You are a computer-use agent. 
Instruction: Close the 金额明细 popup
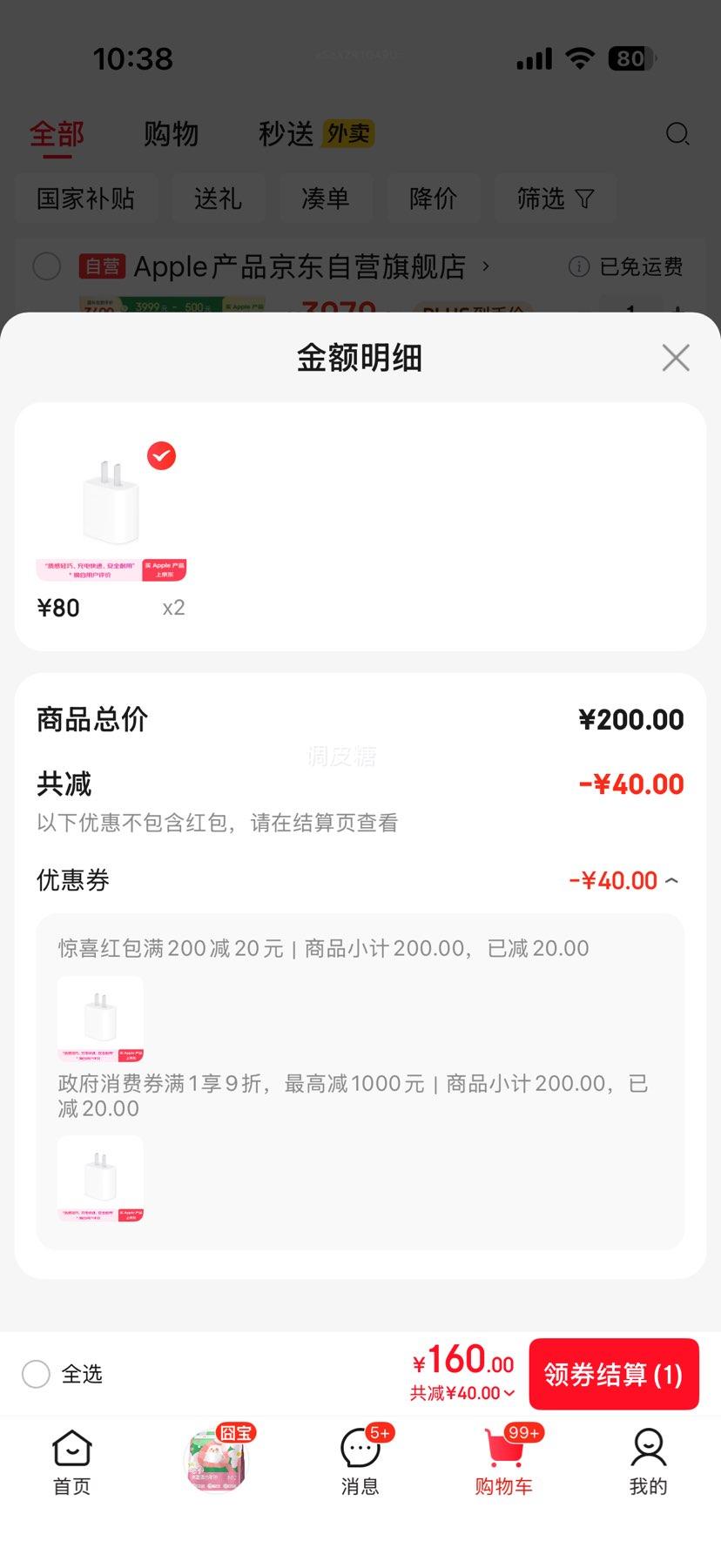(x=675, y=358)
